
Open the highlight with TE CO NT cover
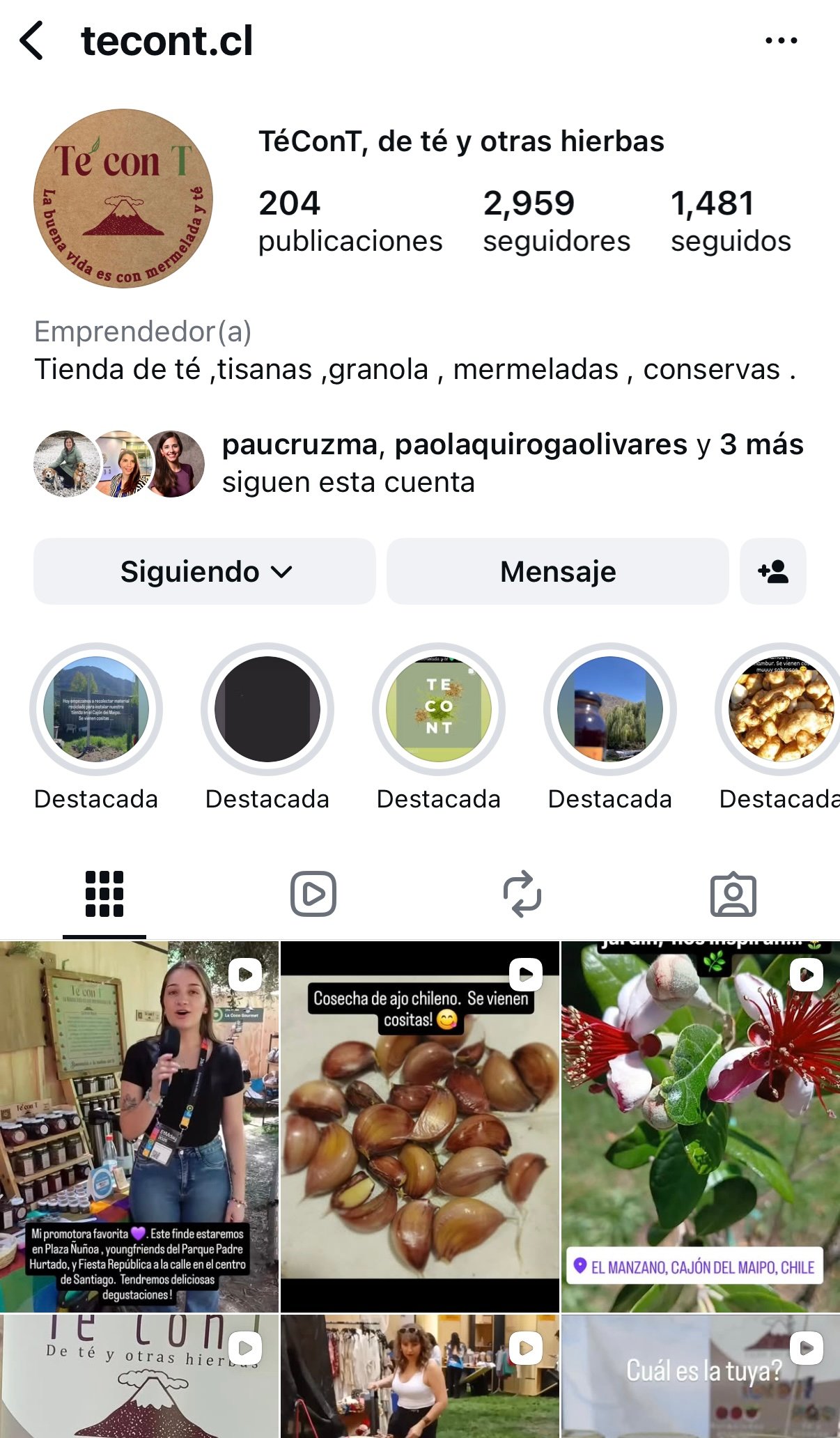[439, 709]
